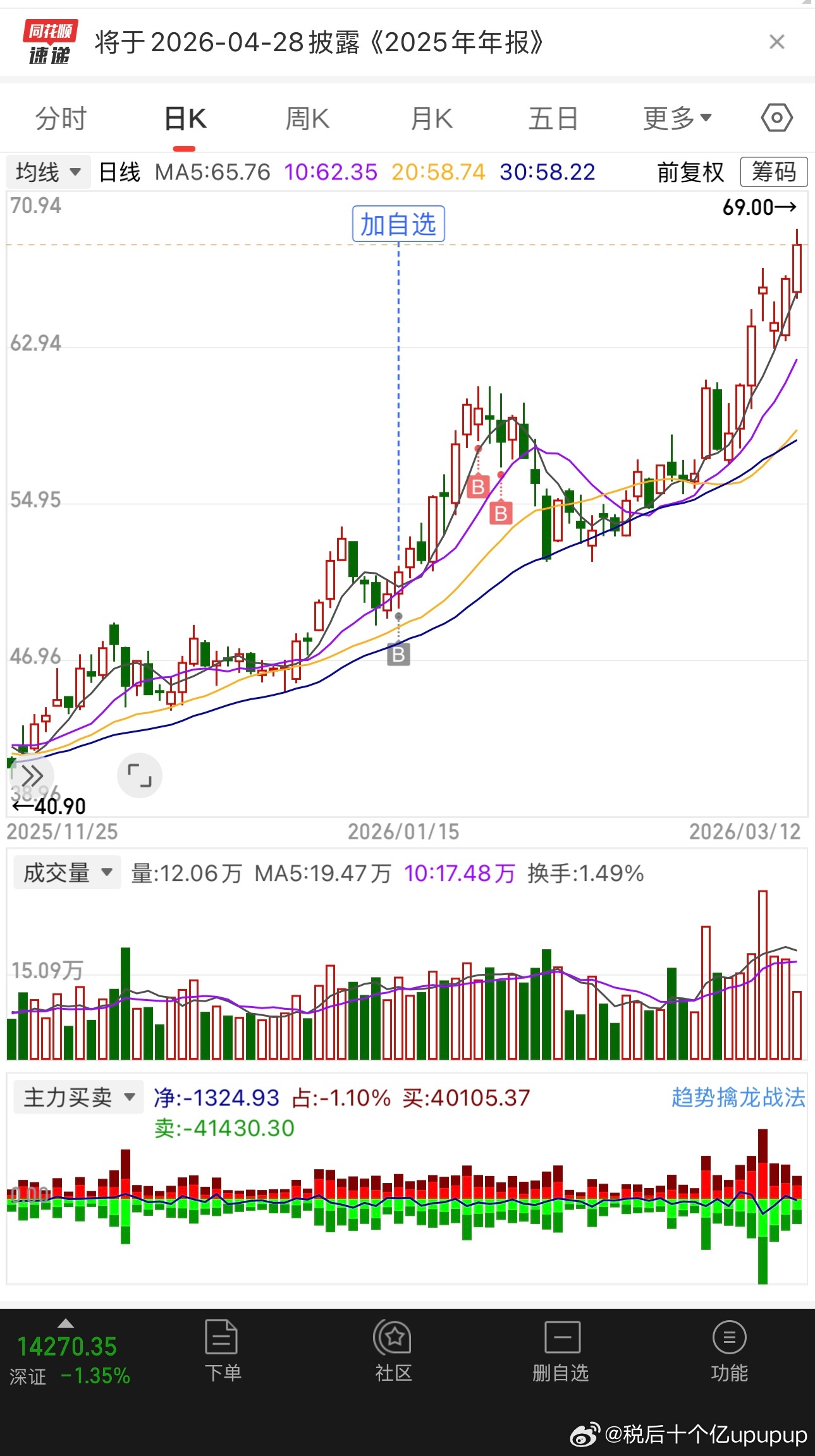Enable the 筹码 chip distribution overlay

point(774,172)
